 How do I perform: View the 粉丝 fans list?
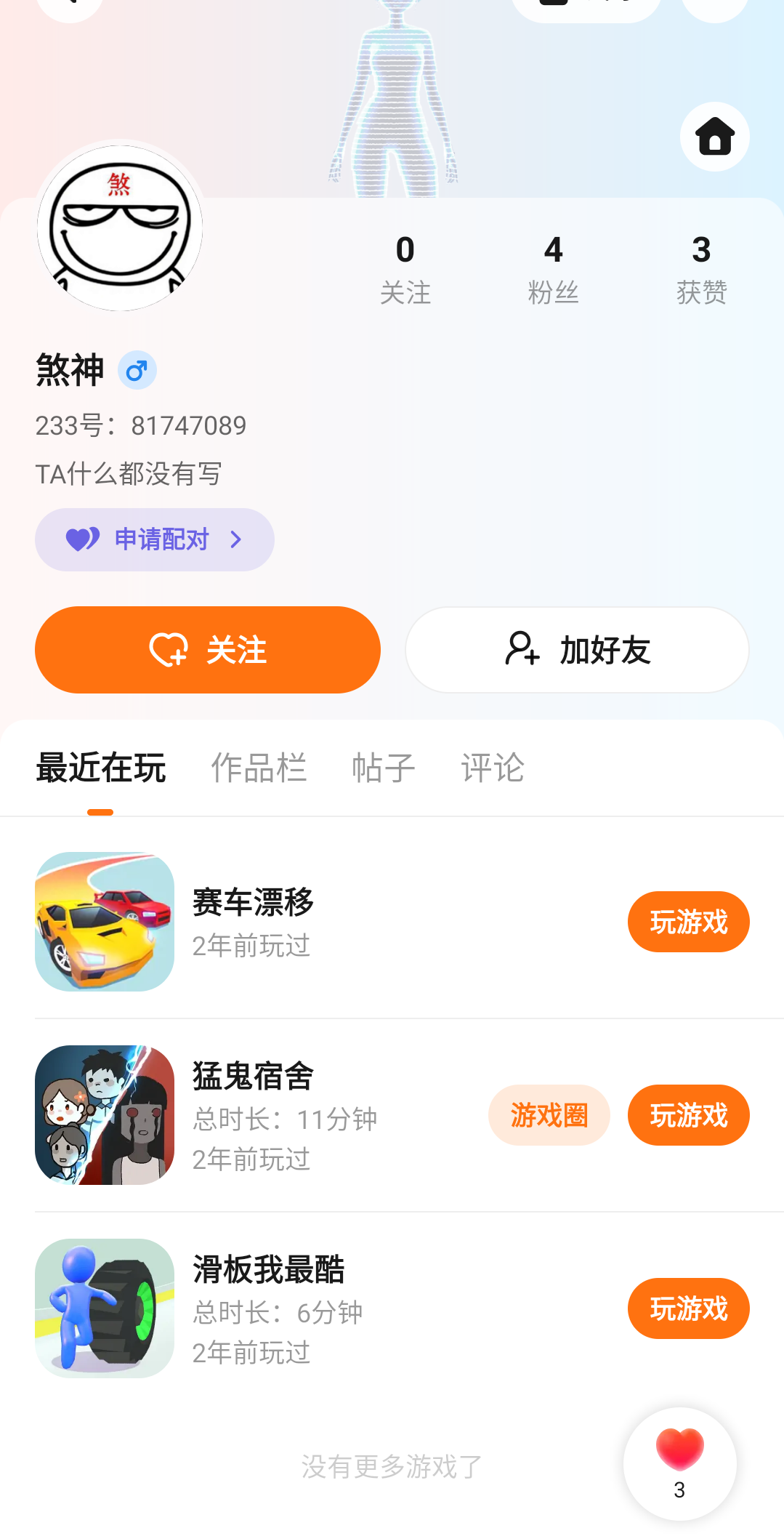coord(553,269)
